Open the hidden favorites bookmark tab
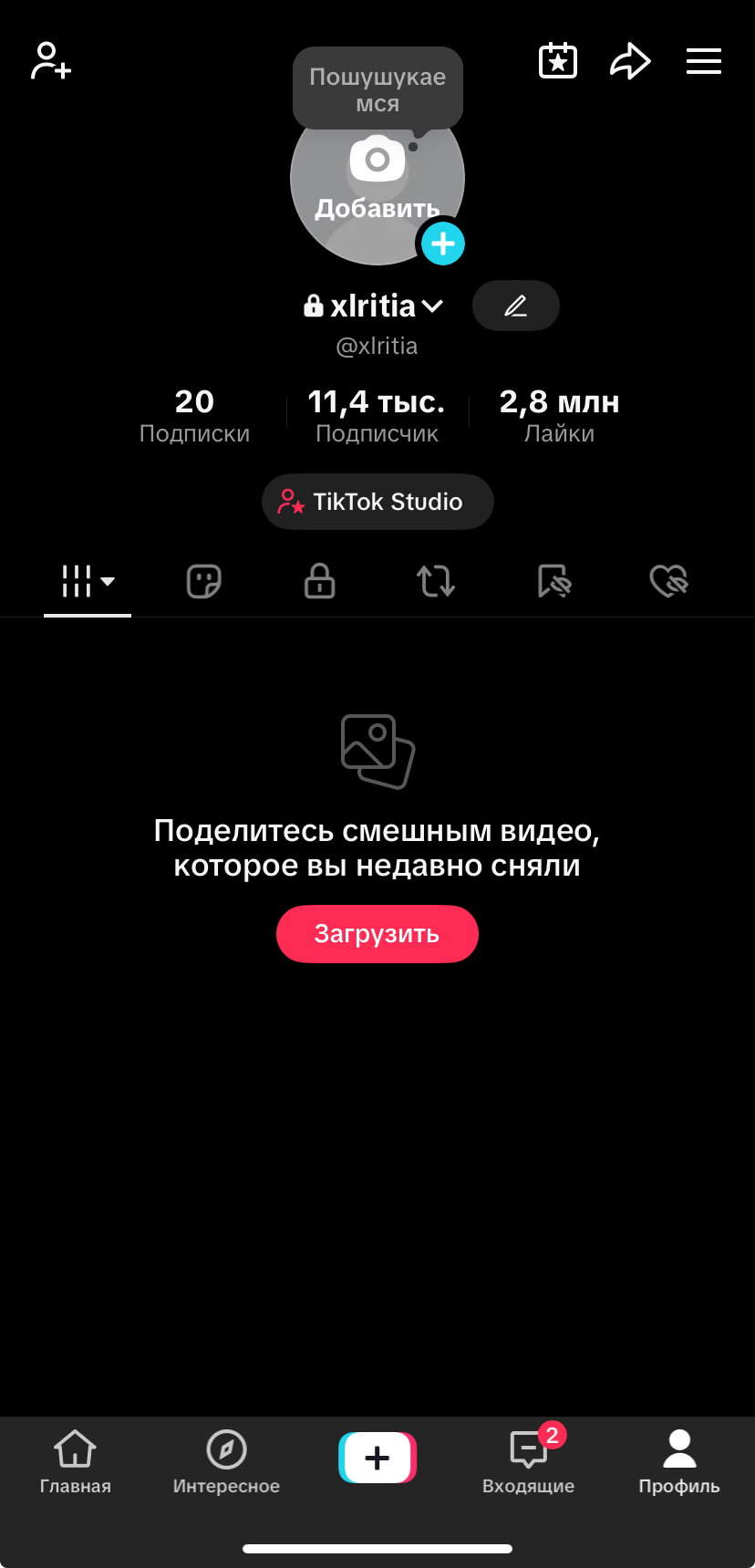The height and width of the screenshot is (1568, 755). (553, 581)
